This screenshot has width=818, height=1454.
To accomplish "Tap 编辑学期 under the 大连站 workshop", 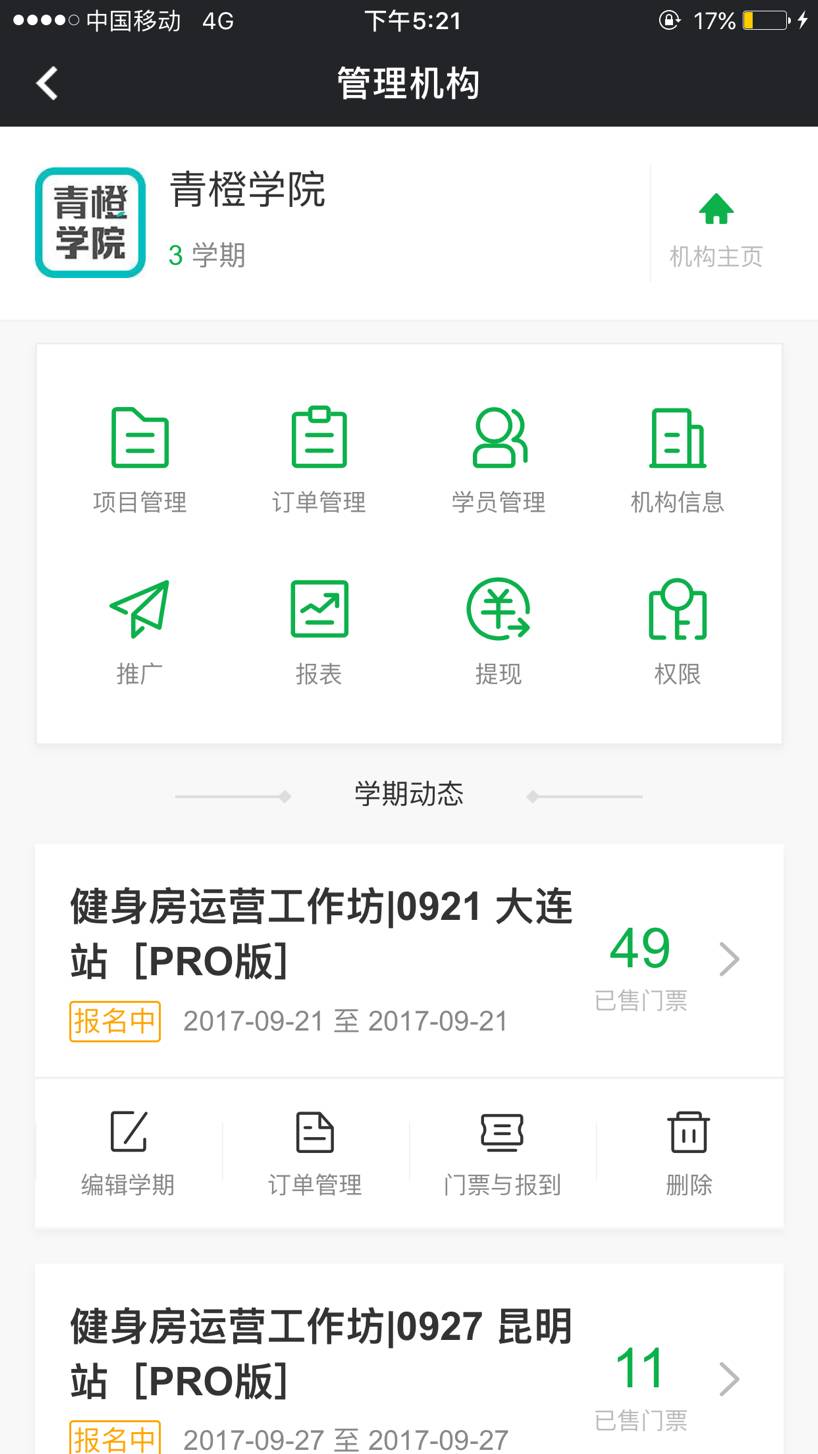I will tap(128, 1154).
